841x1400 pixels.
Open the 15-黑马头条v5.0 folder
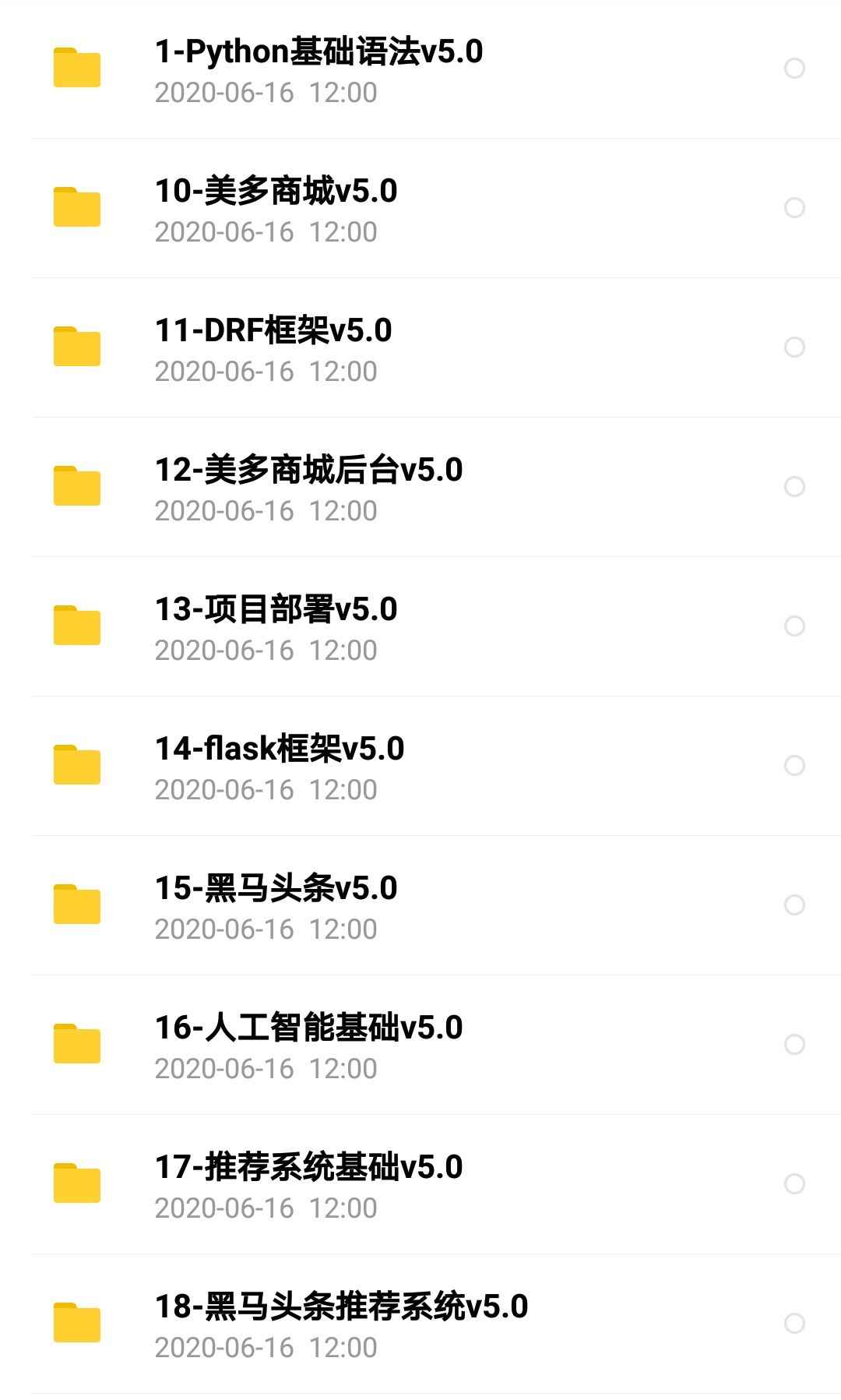point(276,889)
